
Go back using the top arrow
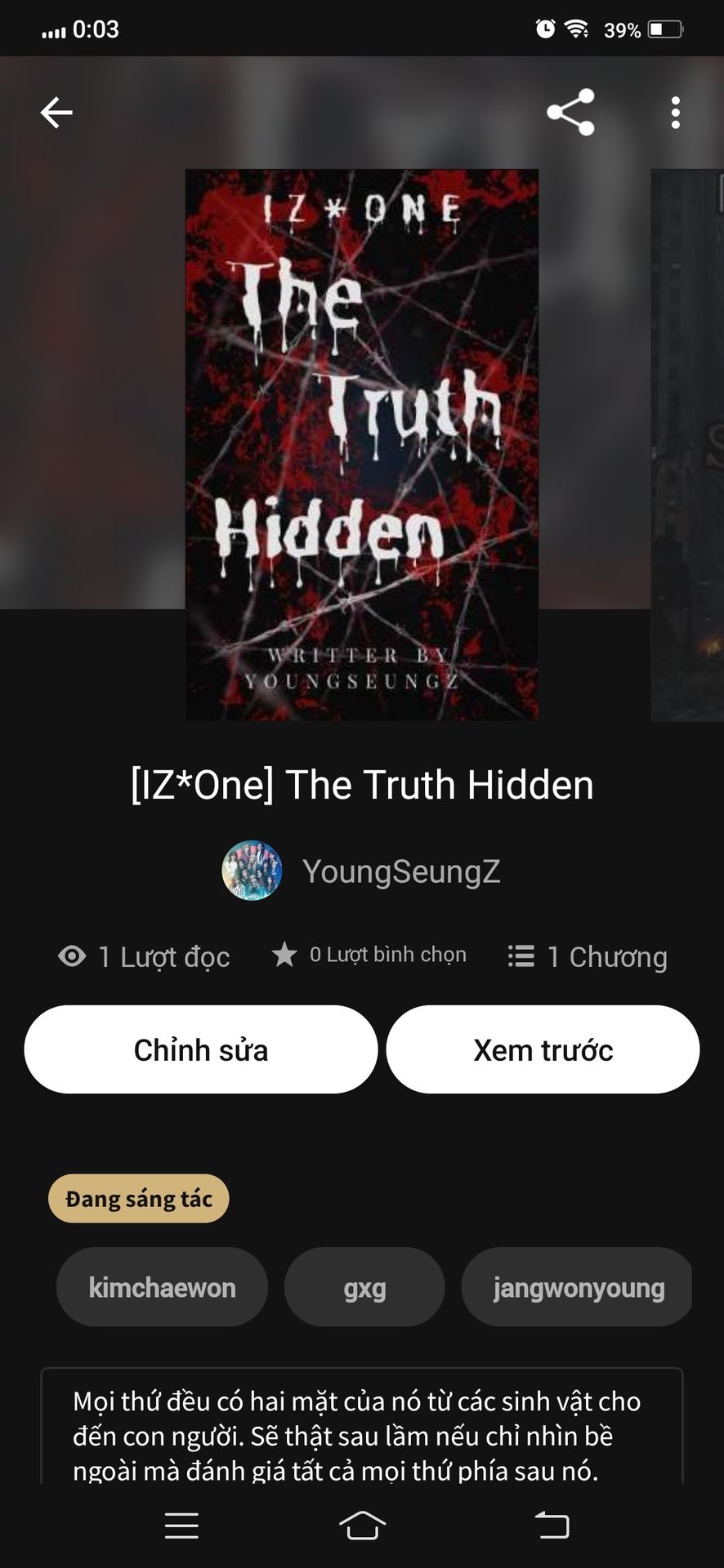56,113
